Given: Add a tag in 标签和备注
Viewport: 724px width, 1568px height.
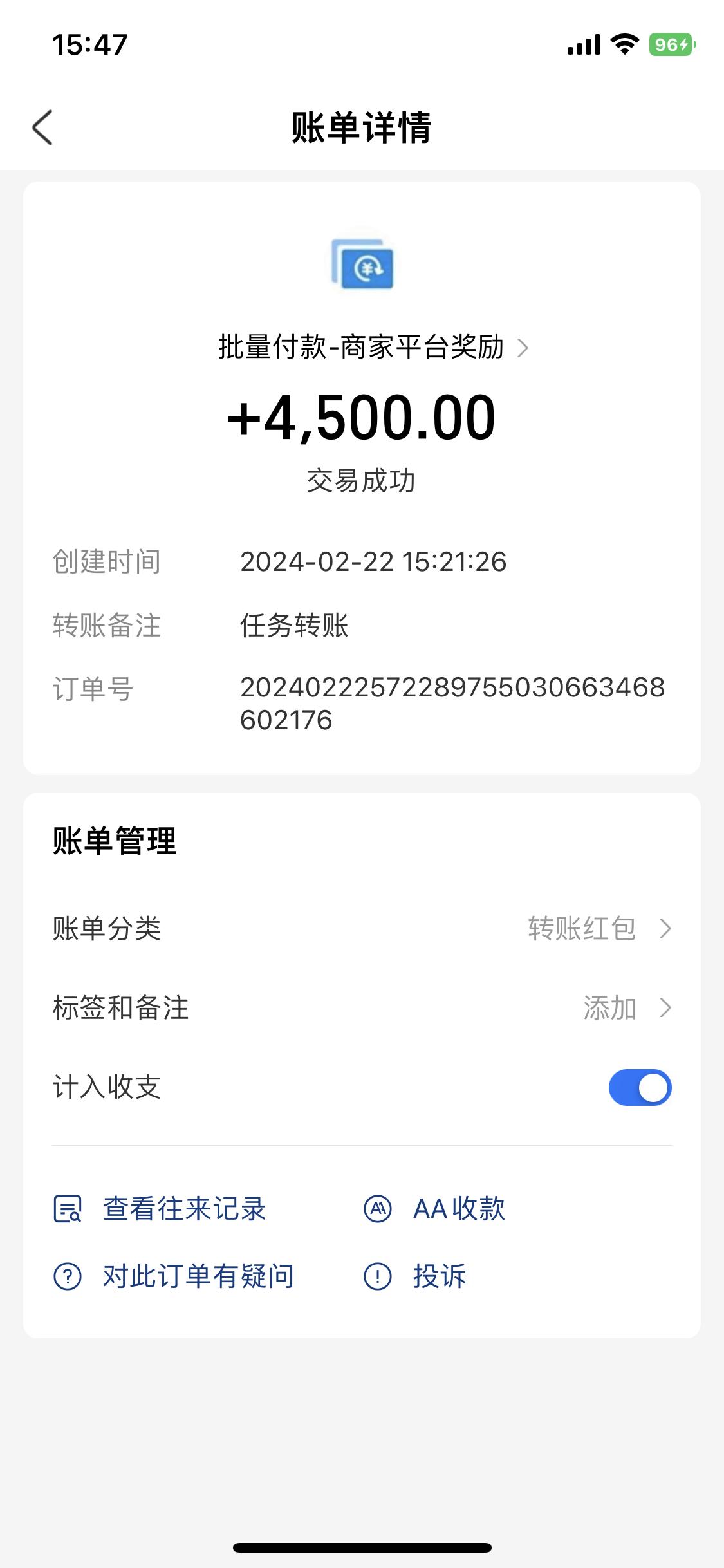Looking at the screenshot, I should (x=362, y=1007).
